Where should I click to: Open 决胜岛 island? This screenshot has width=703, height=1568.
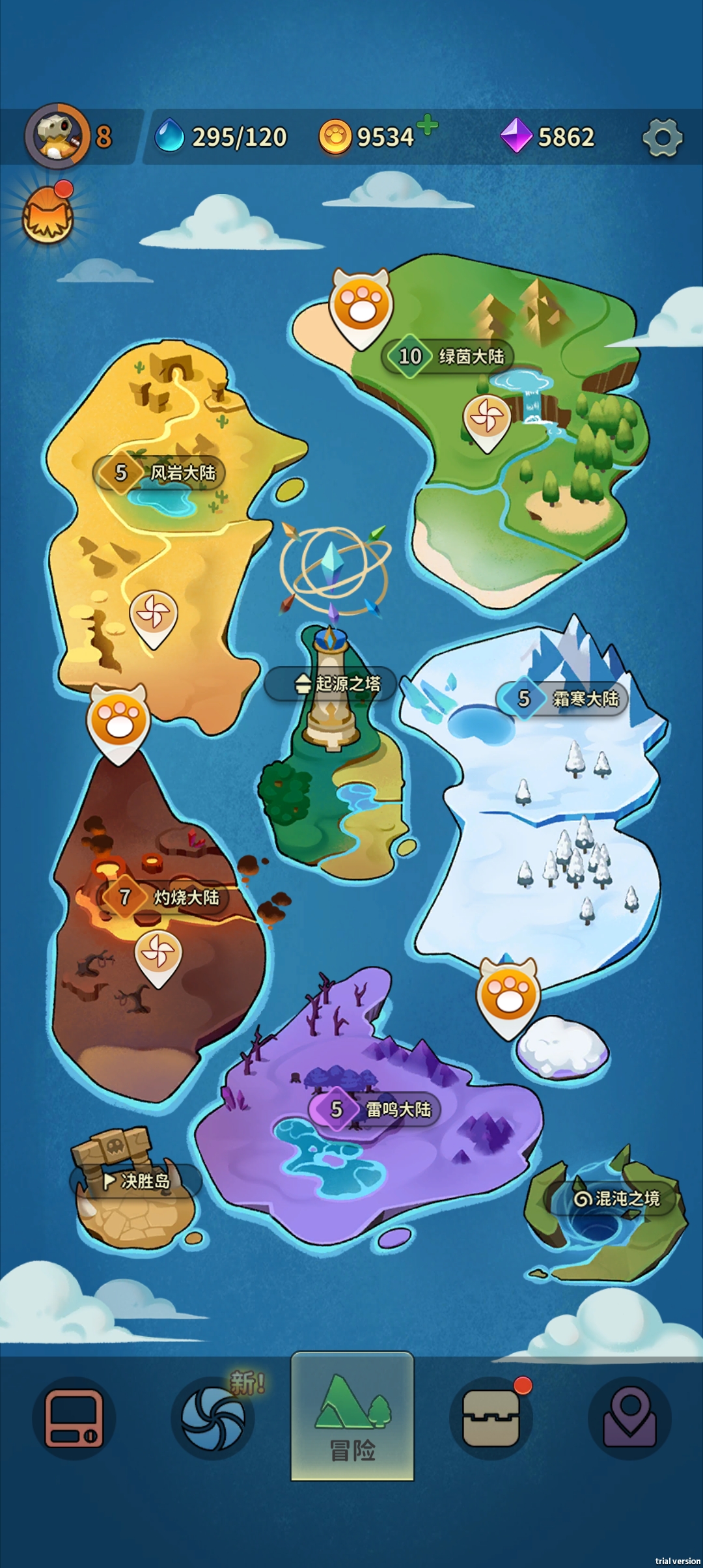pos(136,1181)
